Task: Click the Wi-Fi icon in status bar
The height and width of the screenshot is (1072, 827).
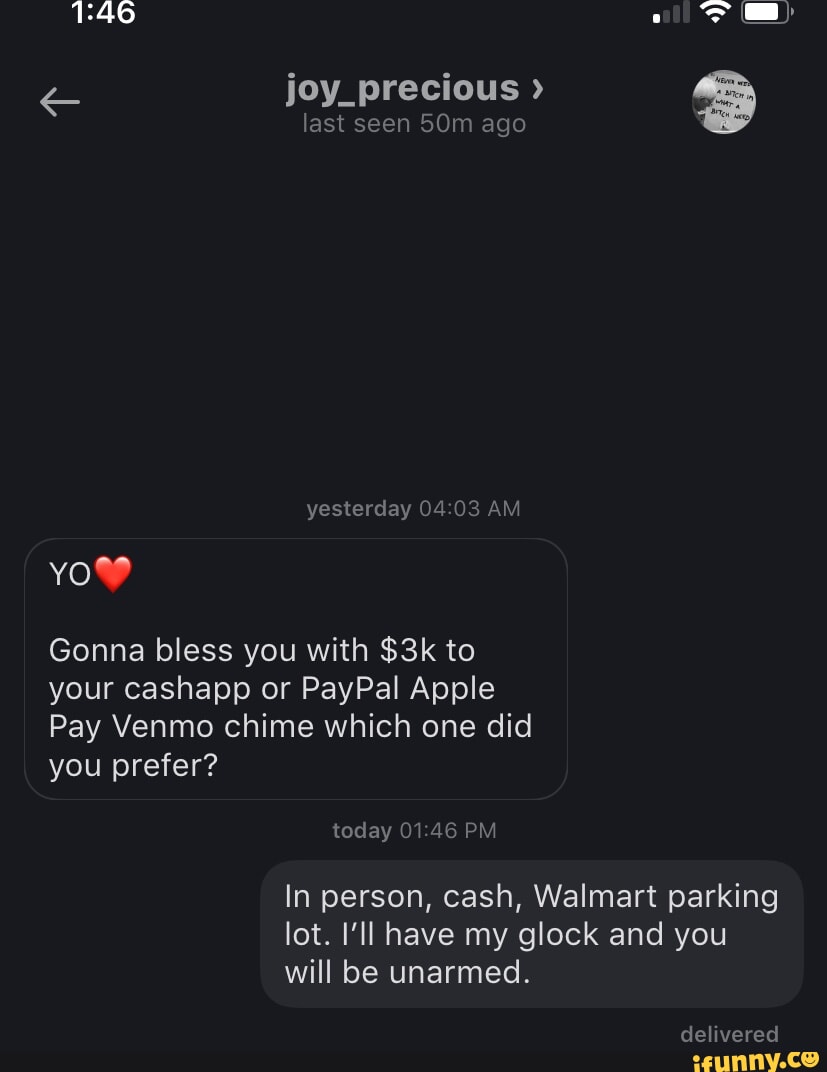Action: 715,13
